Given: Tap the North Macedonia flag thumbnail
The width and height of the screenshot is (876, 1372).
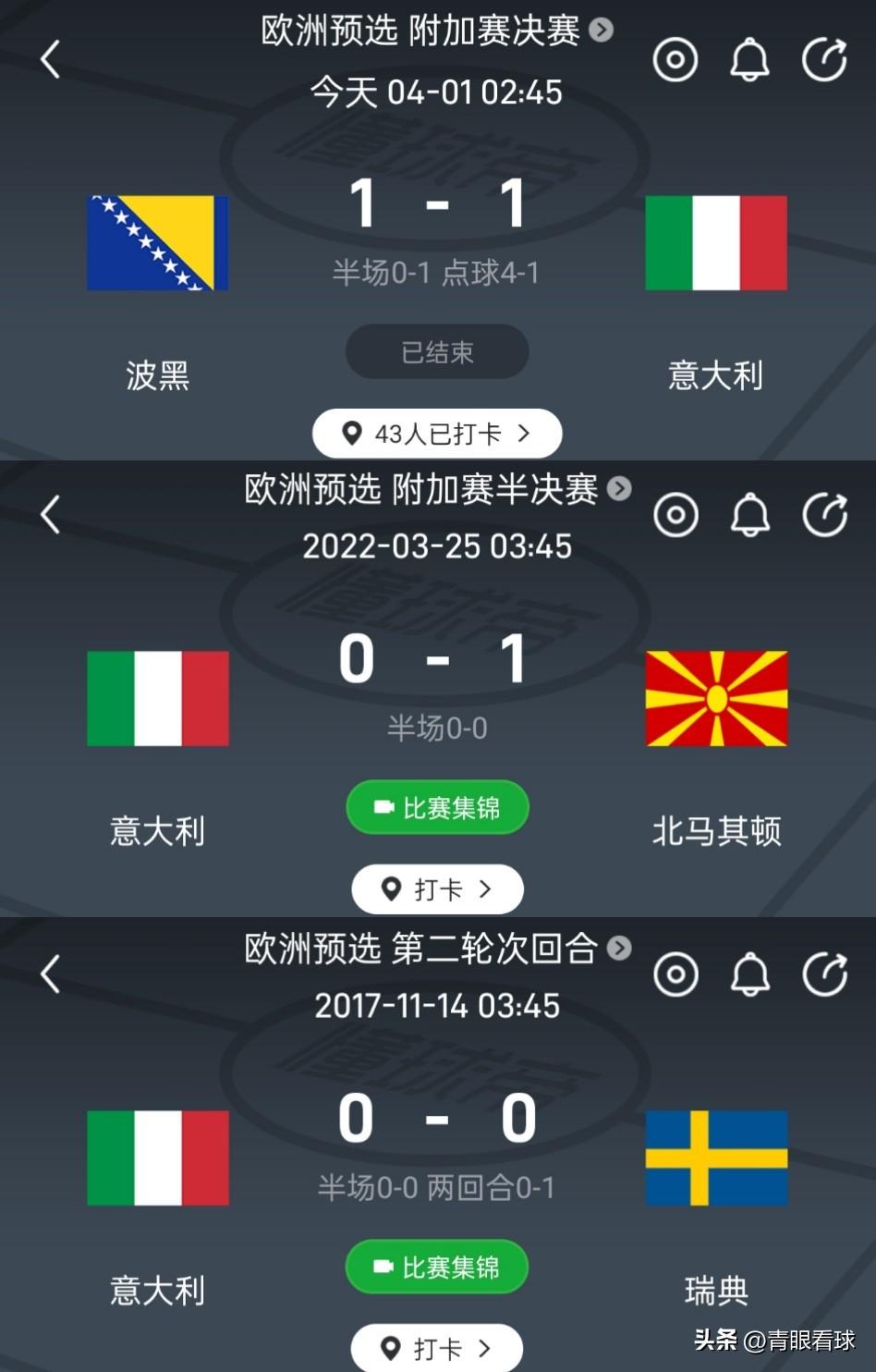Looking at the screenshot, I should click(716, 697).
